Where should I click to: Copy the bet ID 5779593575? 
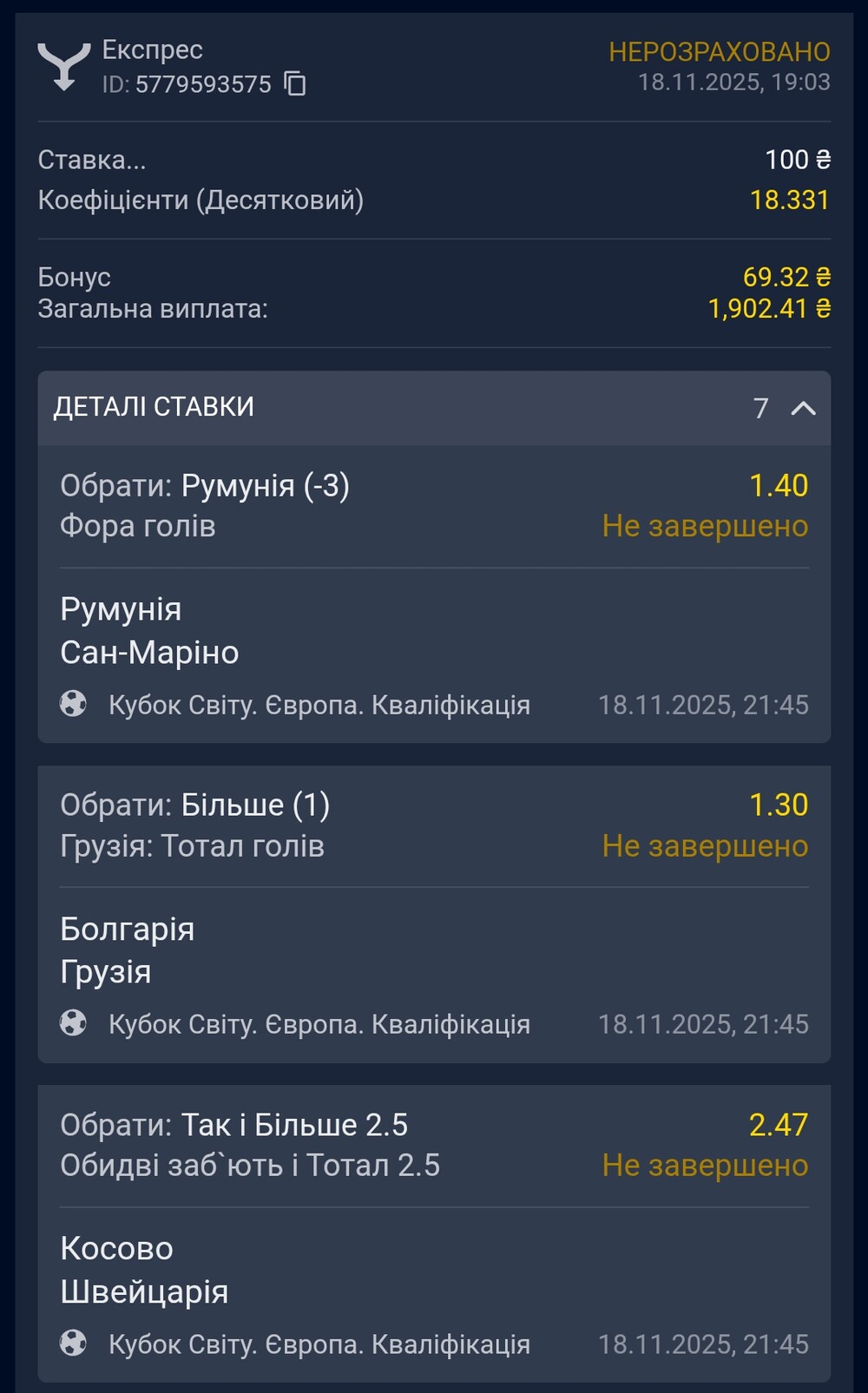click(295, 84)
